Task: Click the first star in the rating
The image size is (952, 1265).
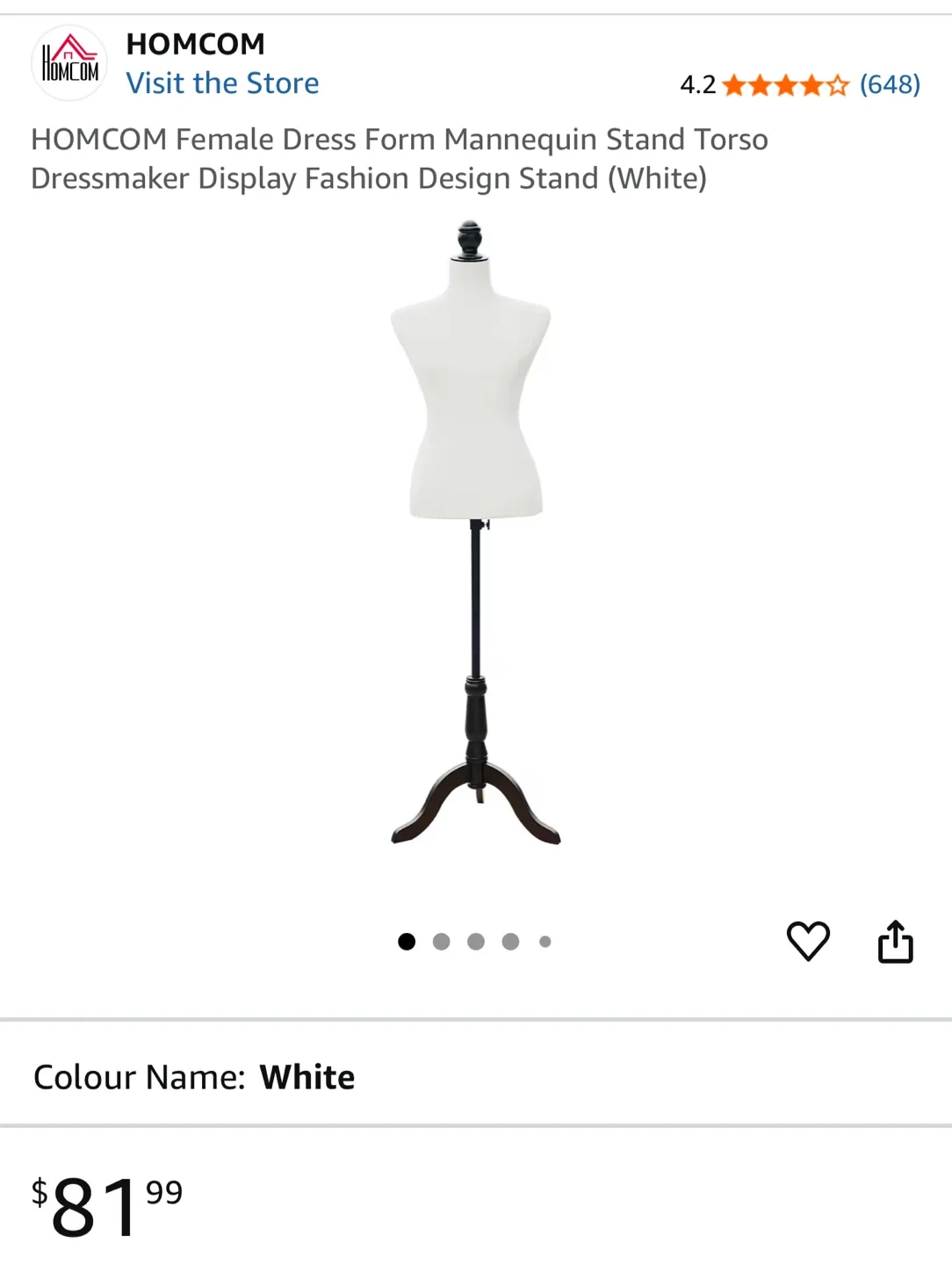Action: (734, 84)
